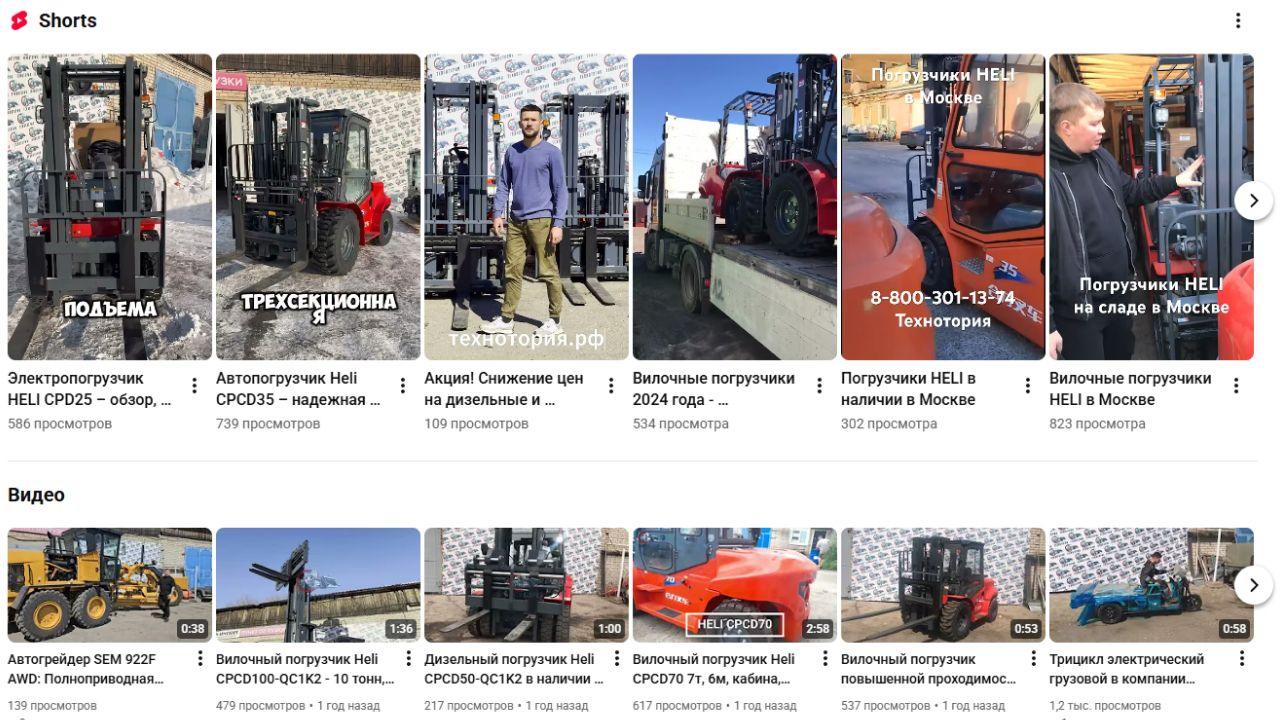1280x720 pixels.
Task: Play the video 'Вилочный погрузчик Heli CPCD100-QC1K2'
Action: click(x=318, y=585)
